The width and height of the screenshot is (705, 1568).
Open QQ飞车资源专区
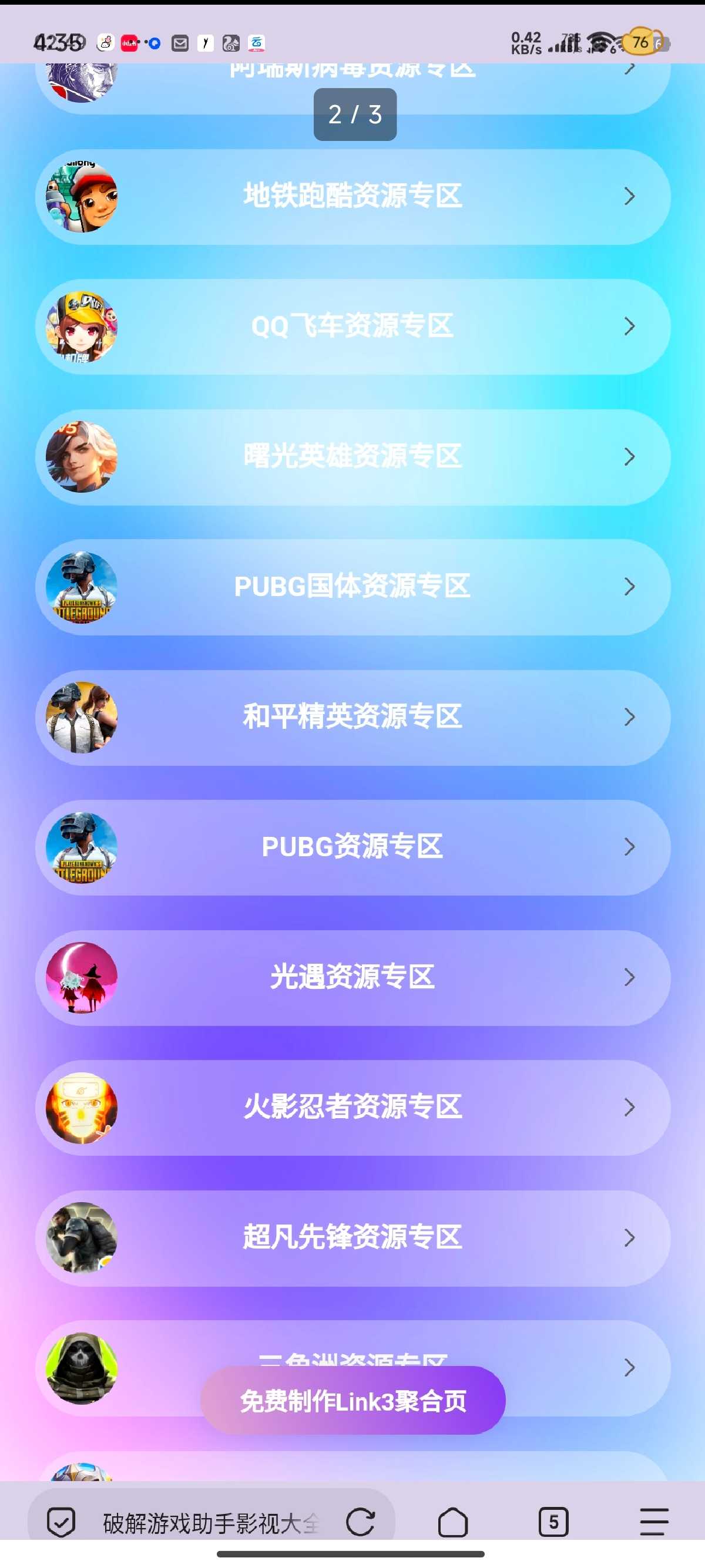click(352, 327)
